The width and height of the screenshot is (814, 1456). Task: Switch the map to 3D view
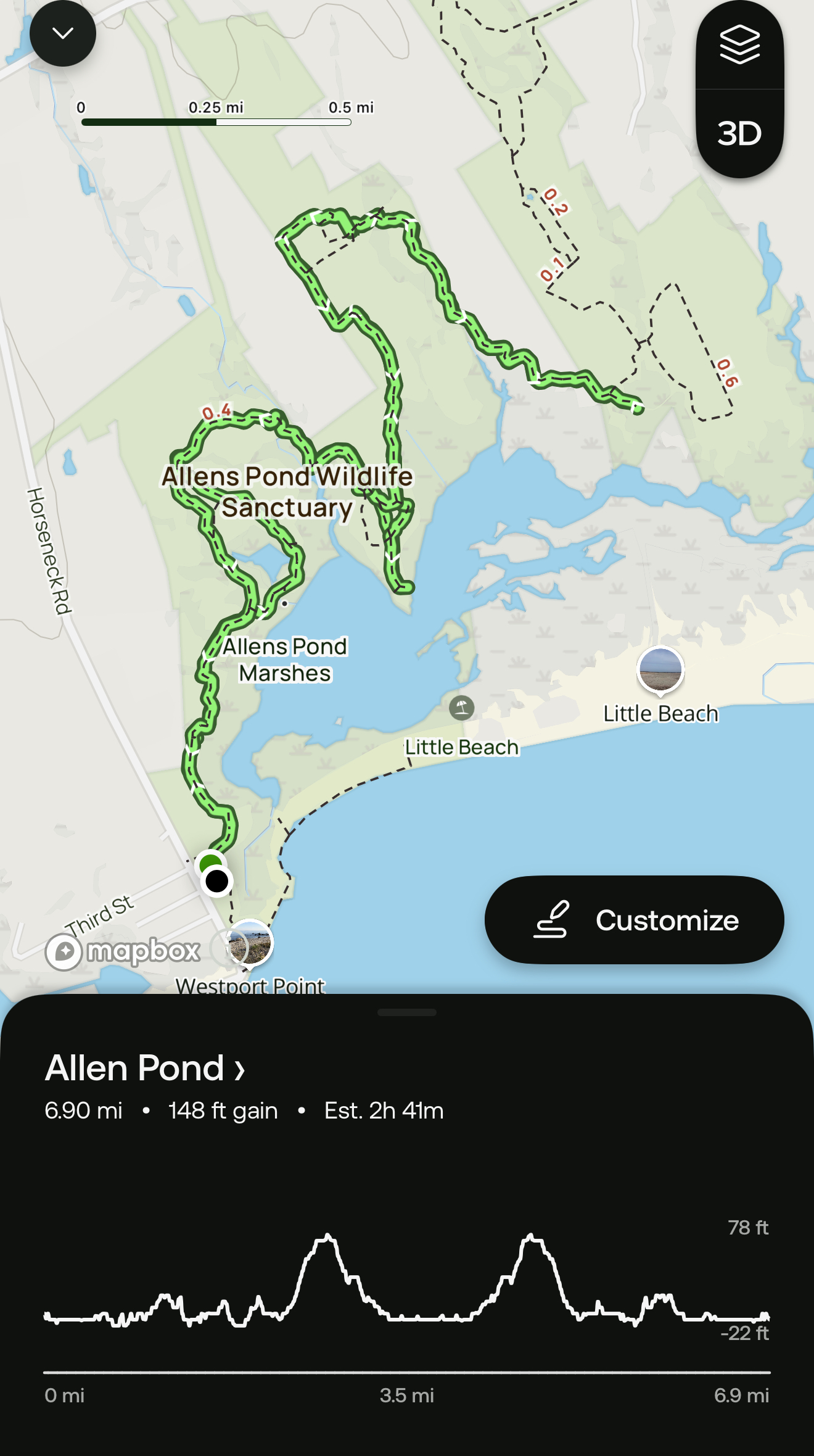pos(739,133)
